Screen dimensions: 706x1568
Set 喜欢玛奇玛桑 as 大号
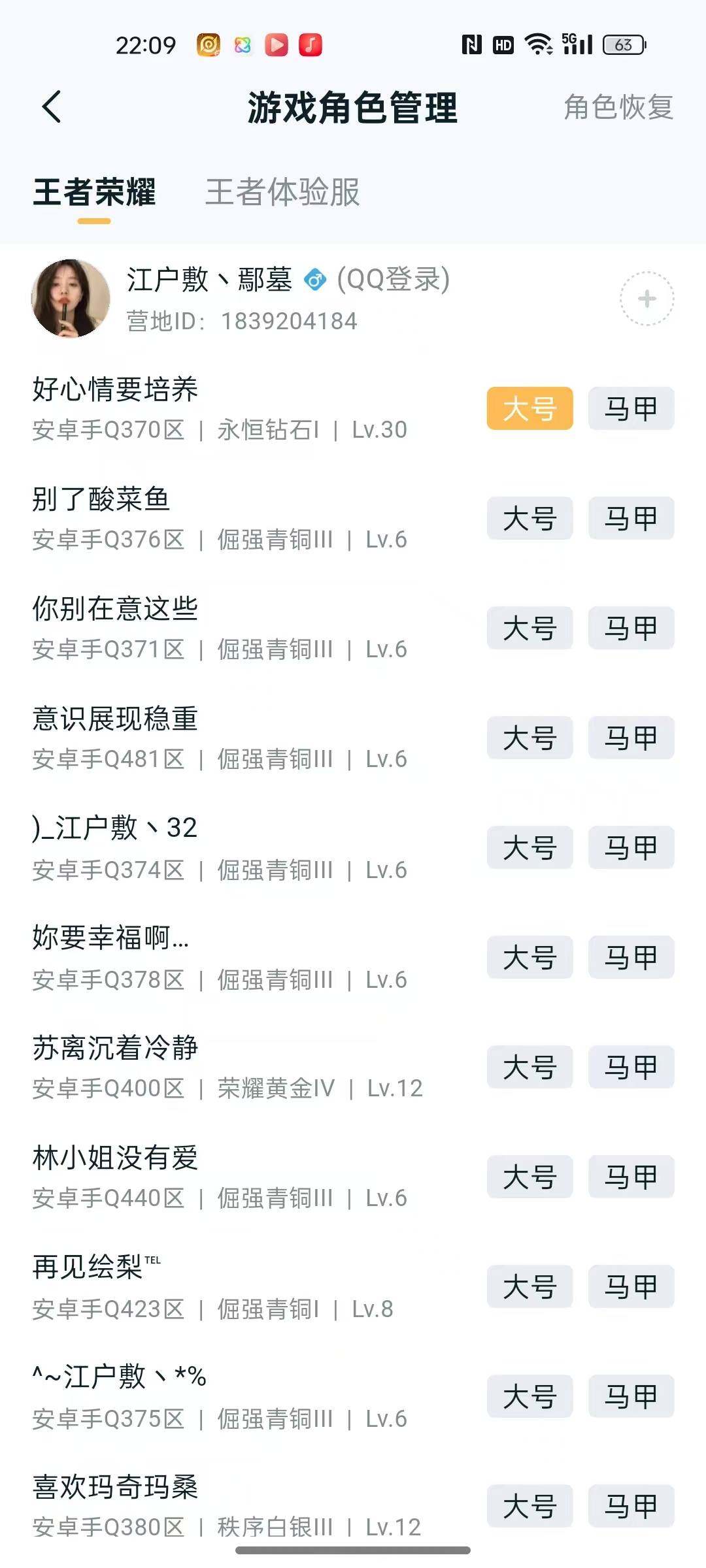[529, 1507]
